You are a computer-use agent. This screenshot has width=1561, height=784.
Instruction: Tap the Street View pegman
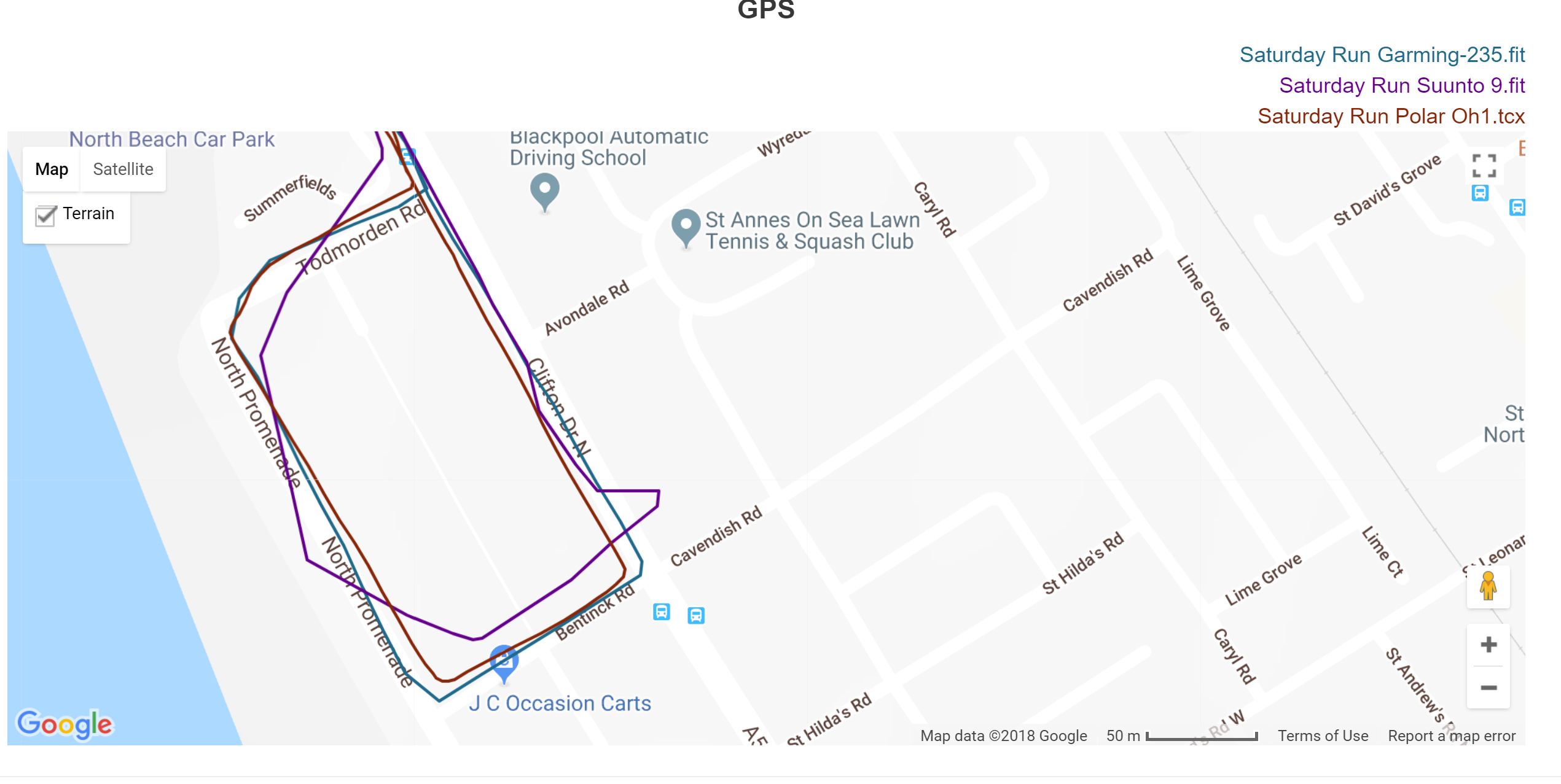pos(1488,587)
